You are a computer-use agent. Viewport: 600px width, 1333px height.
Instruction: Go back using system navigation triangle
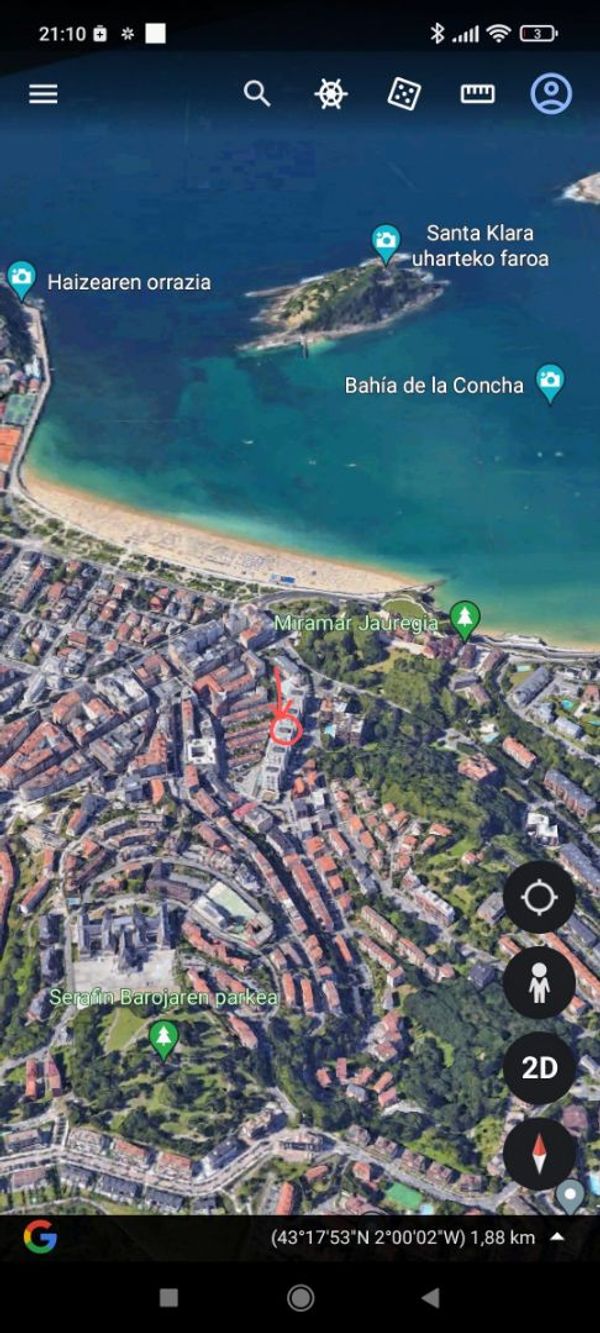click(430, 1298)
